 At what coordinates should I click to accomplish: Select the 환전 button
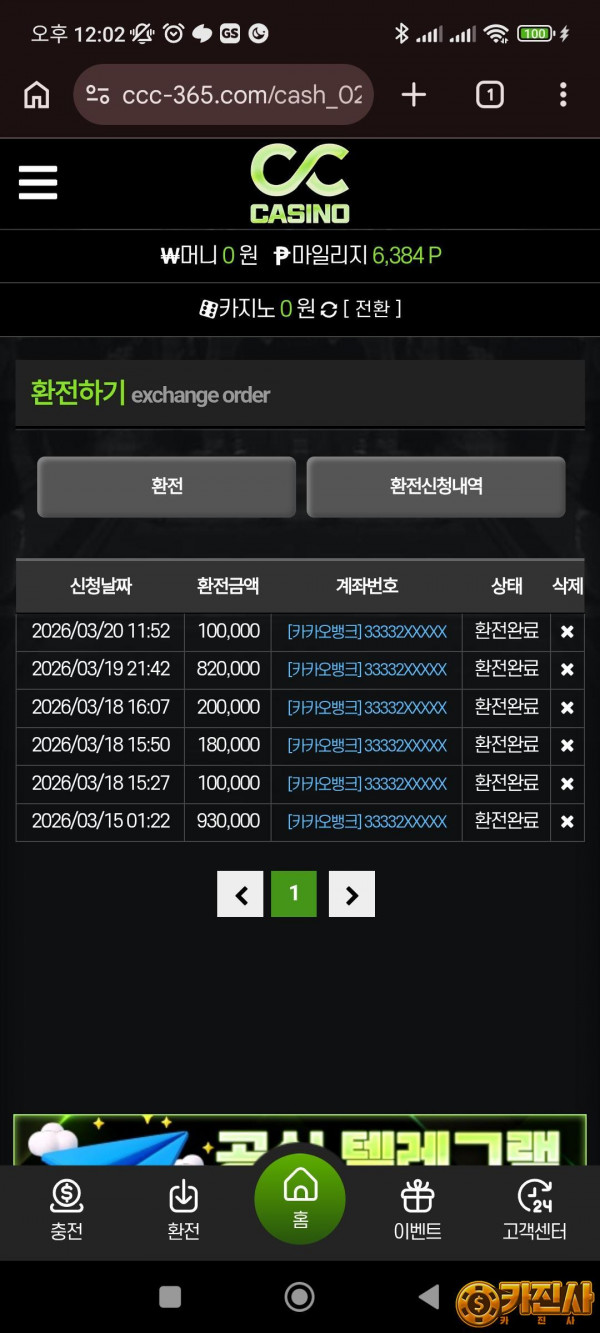(166, 486)
